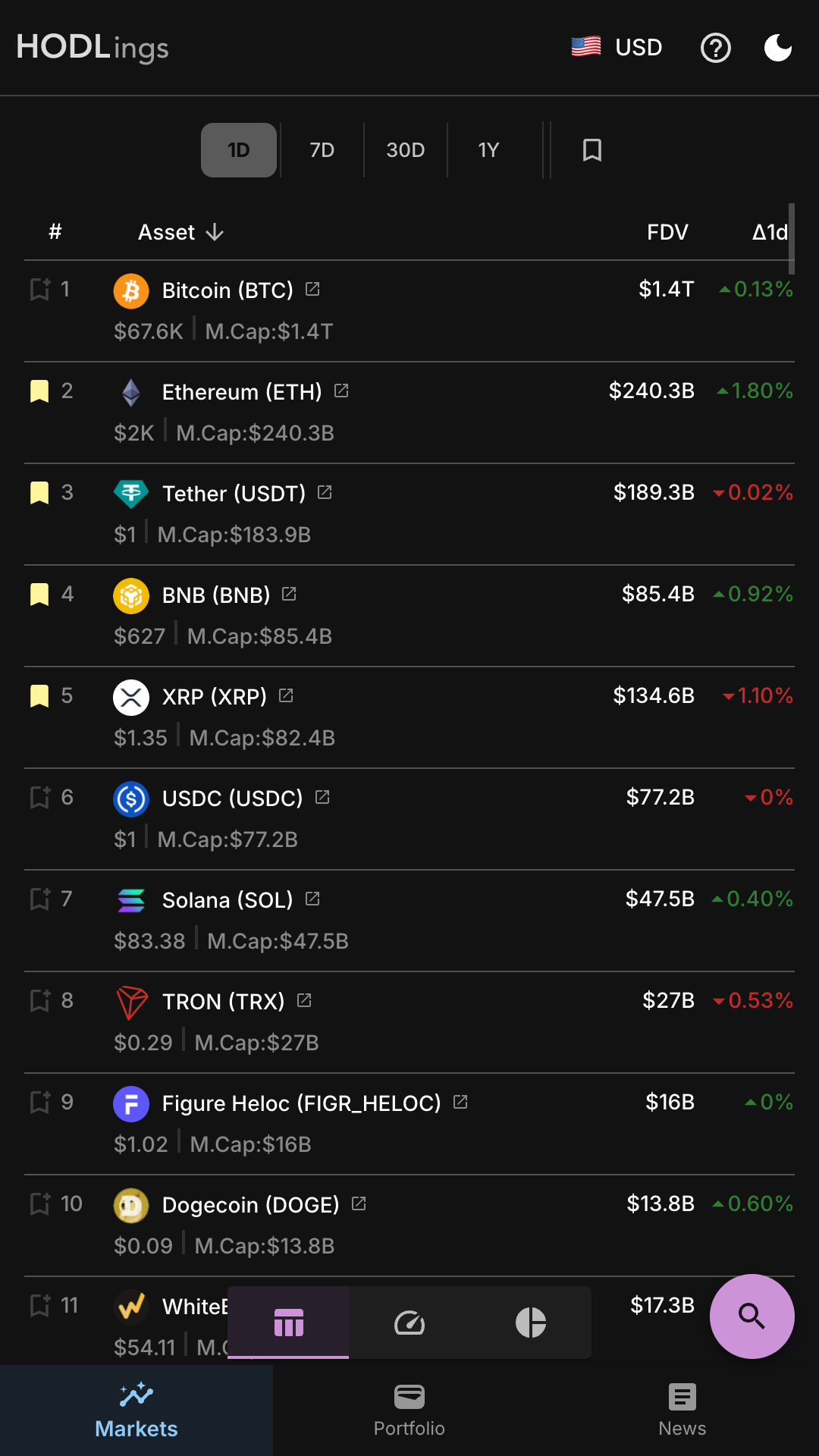Switch to the 7D timeframe tab
Viewport: 819px width, 1456px height.
[x=321, y=150]
